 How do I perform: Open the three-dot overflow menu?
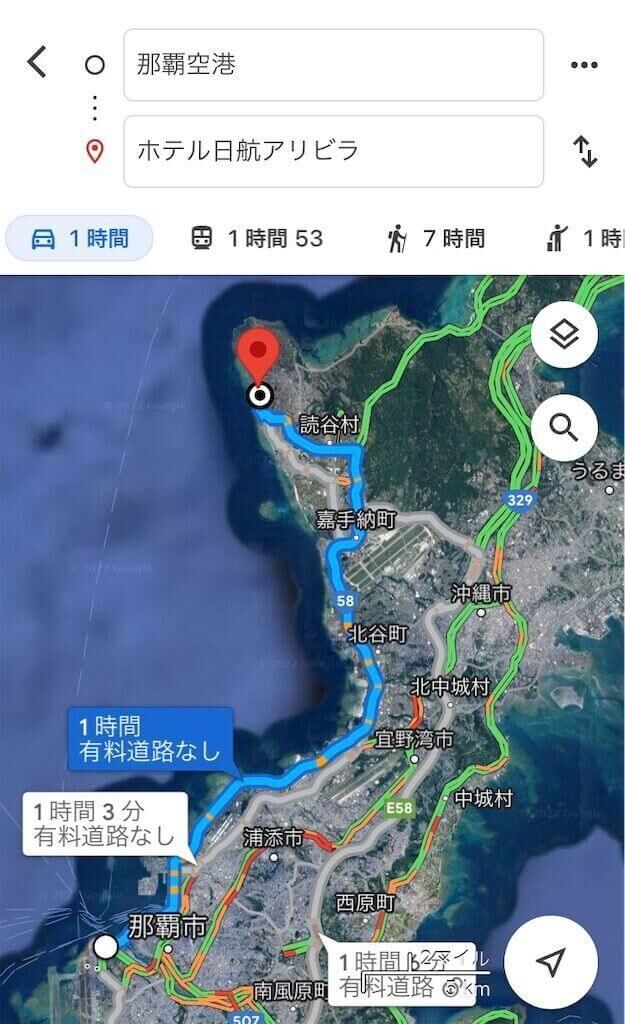(584, 65)
